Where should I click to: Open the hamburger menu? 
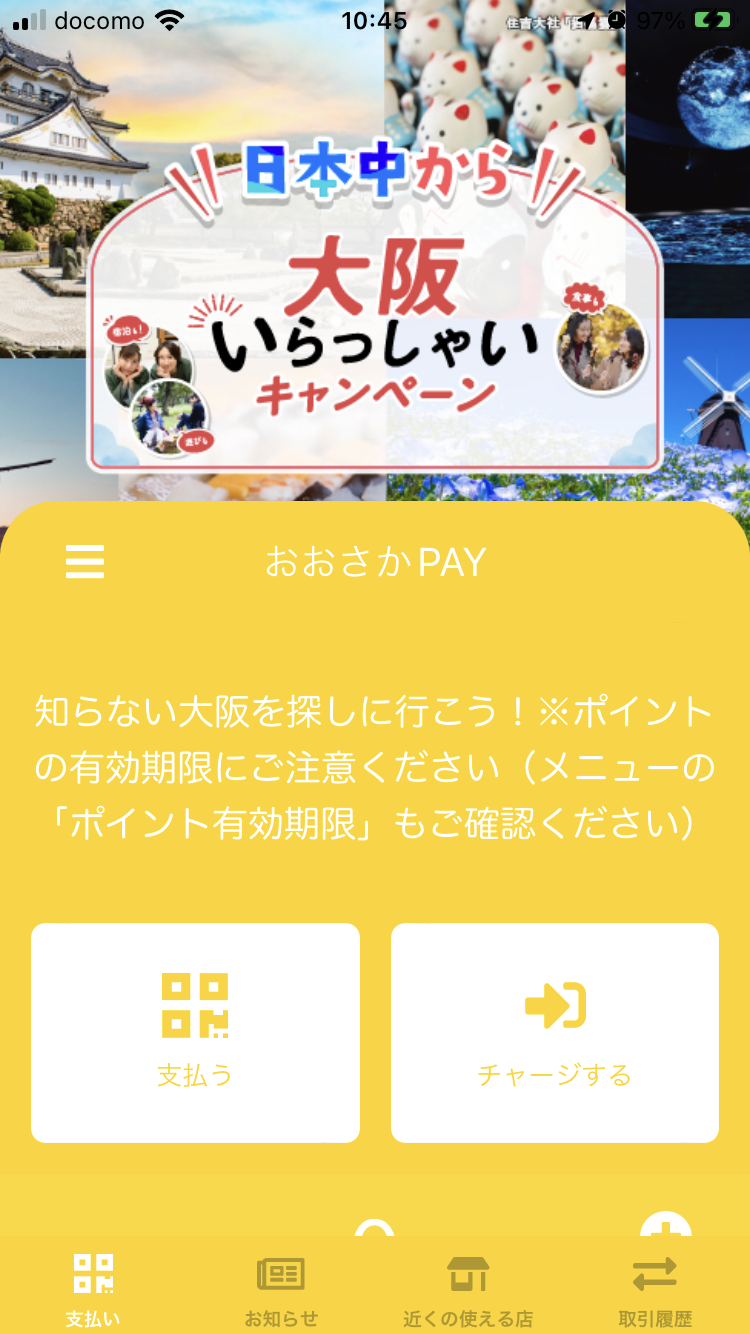(85, 562)
